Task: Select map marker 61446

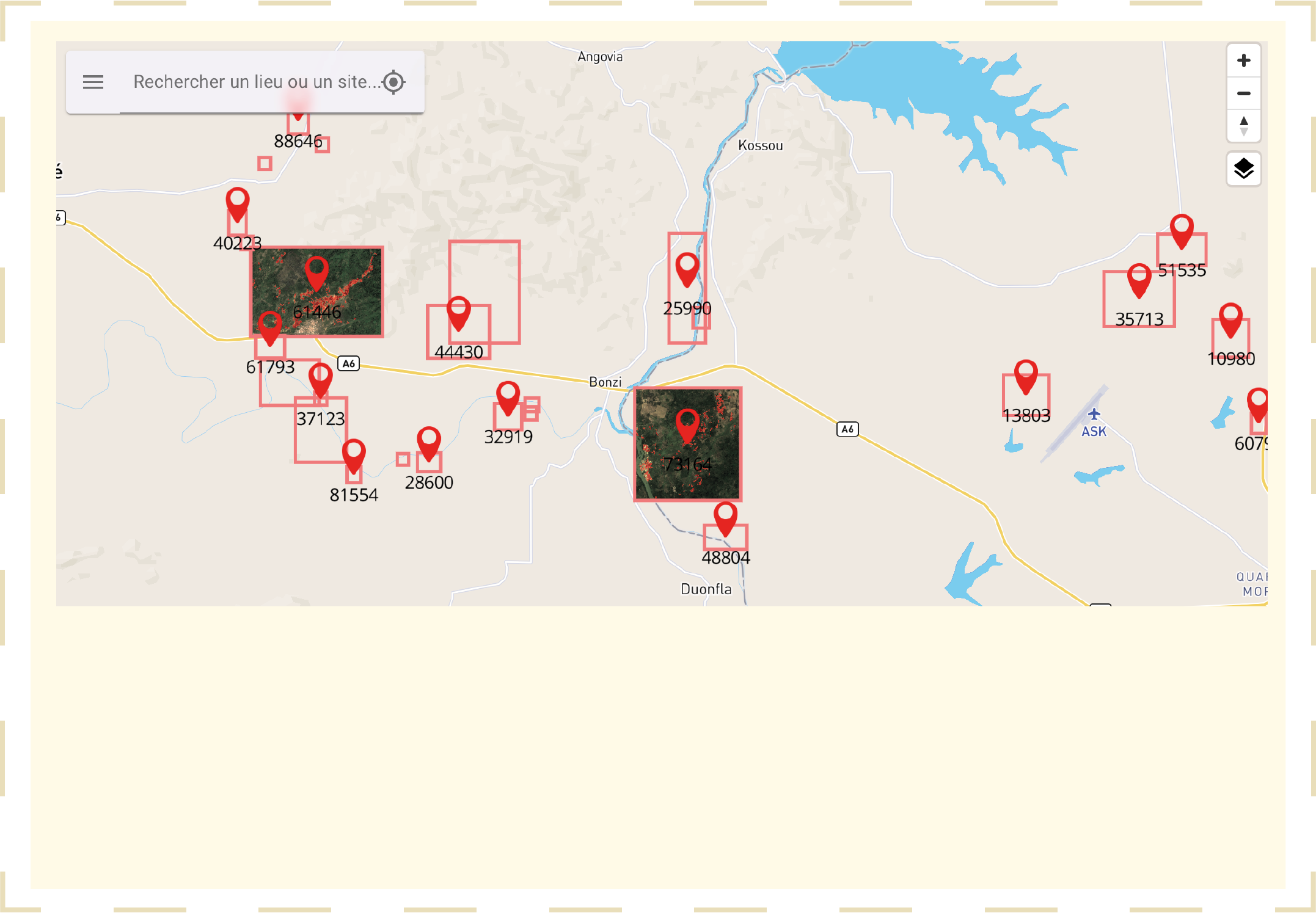Action: 316,272
